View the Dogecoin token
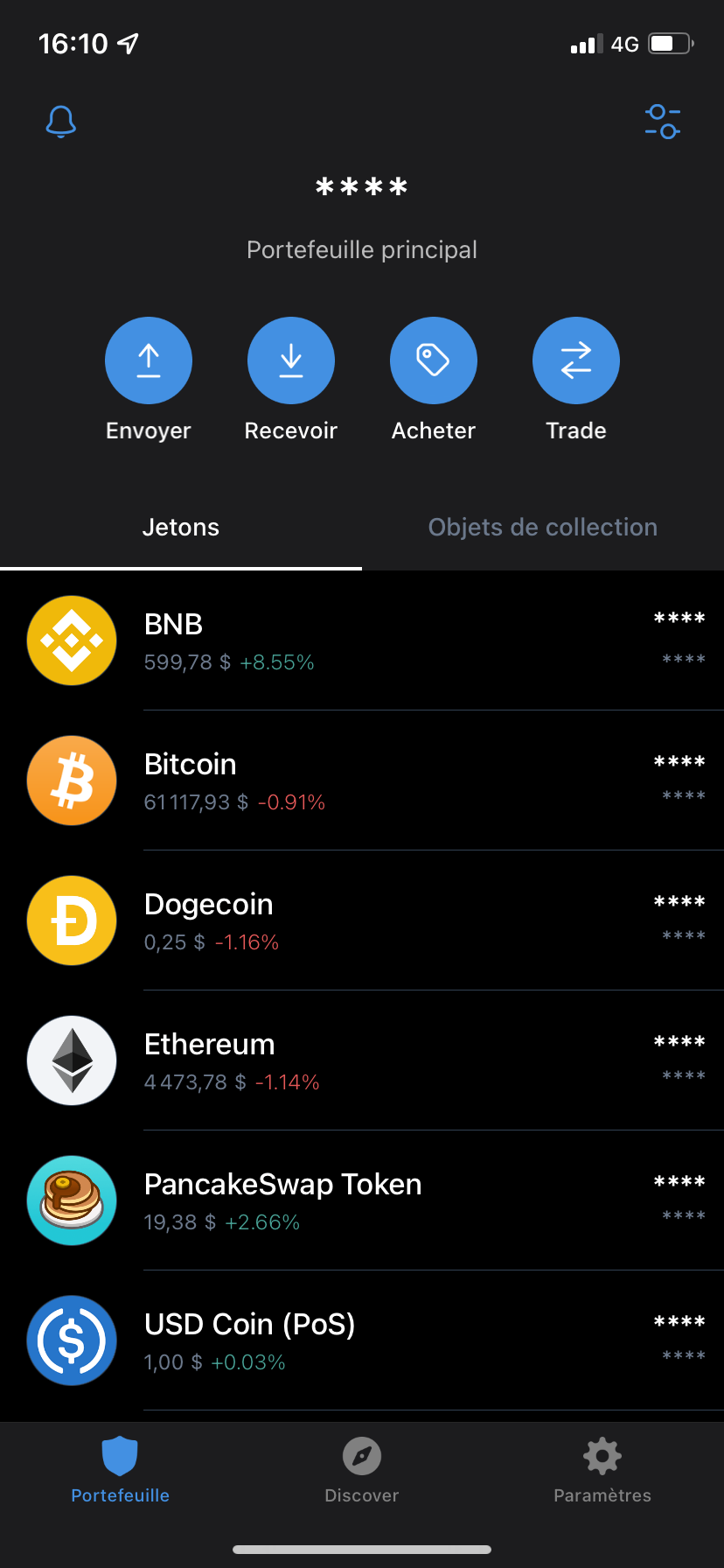724x1568 pixels. click(362, 920)
